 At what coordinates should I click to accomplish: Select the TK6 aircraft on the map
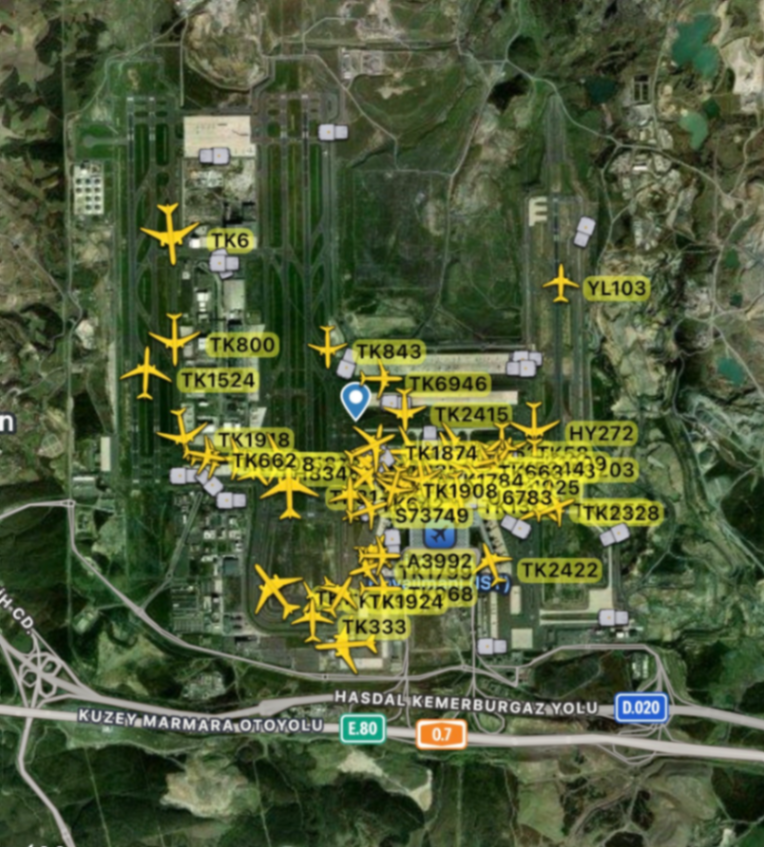point(170,234)
